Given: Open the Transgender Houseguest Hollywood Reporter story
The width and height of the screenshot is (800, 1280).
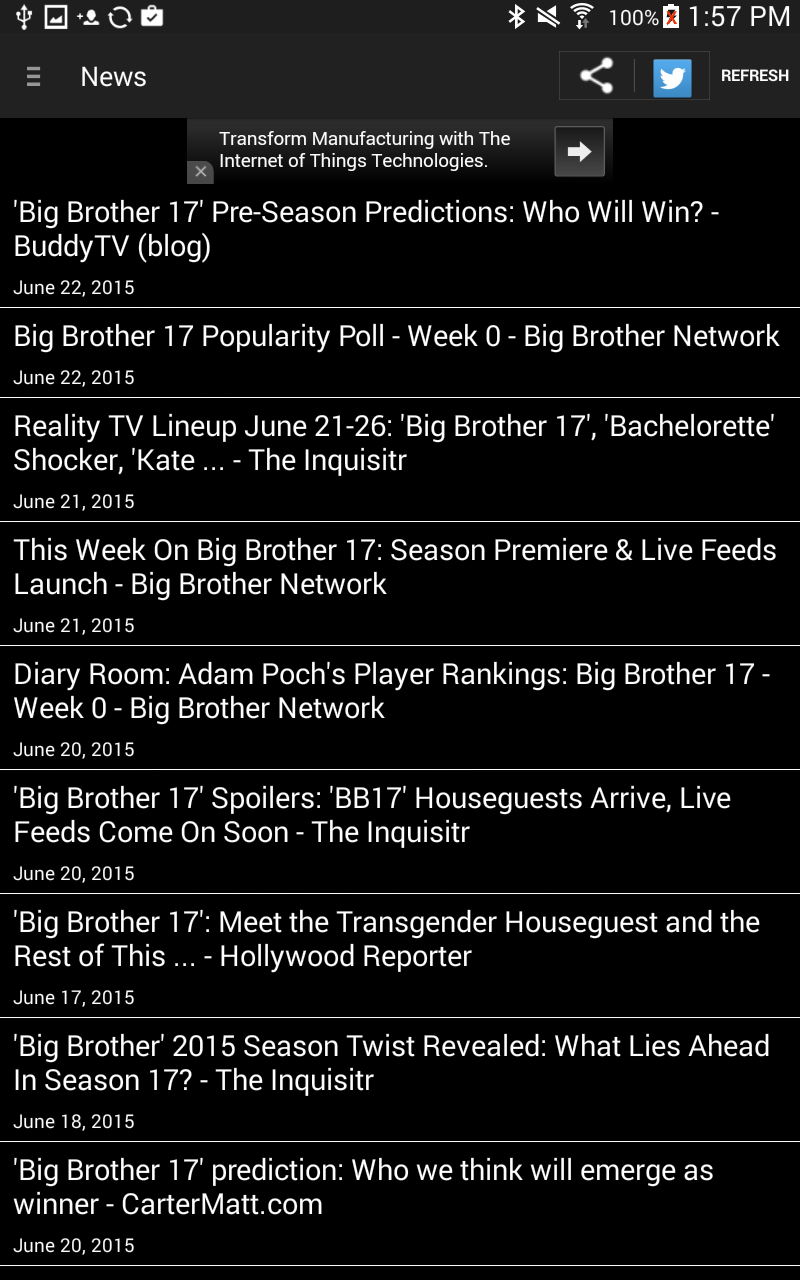Looking at the screenshot, I should point(400,955).
